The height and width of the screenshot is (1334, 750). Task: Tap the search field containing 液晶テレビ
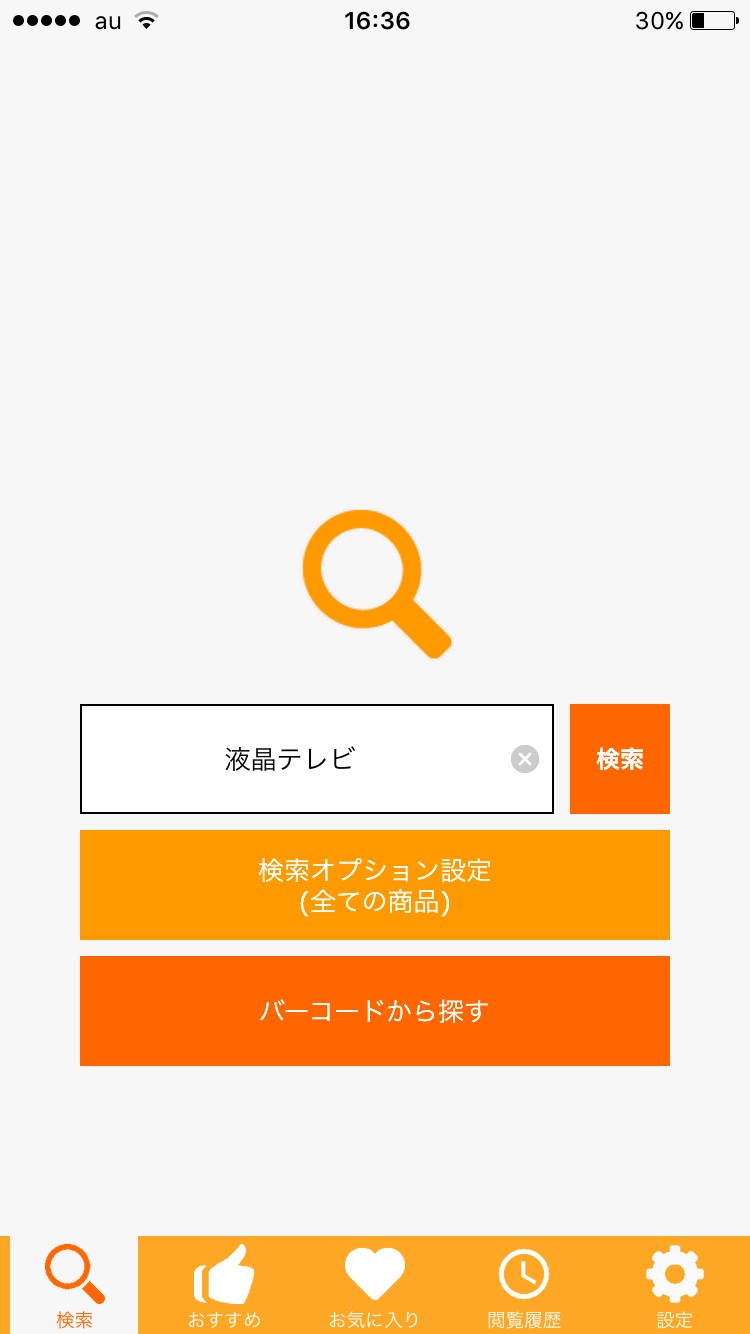(290, 759)
